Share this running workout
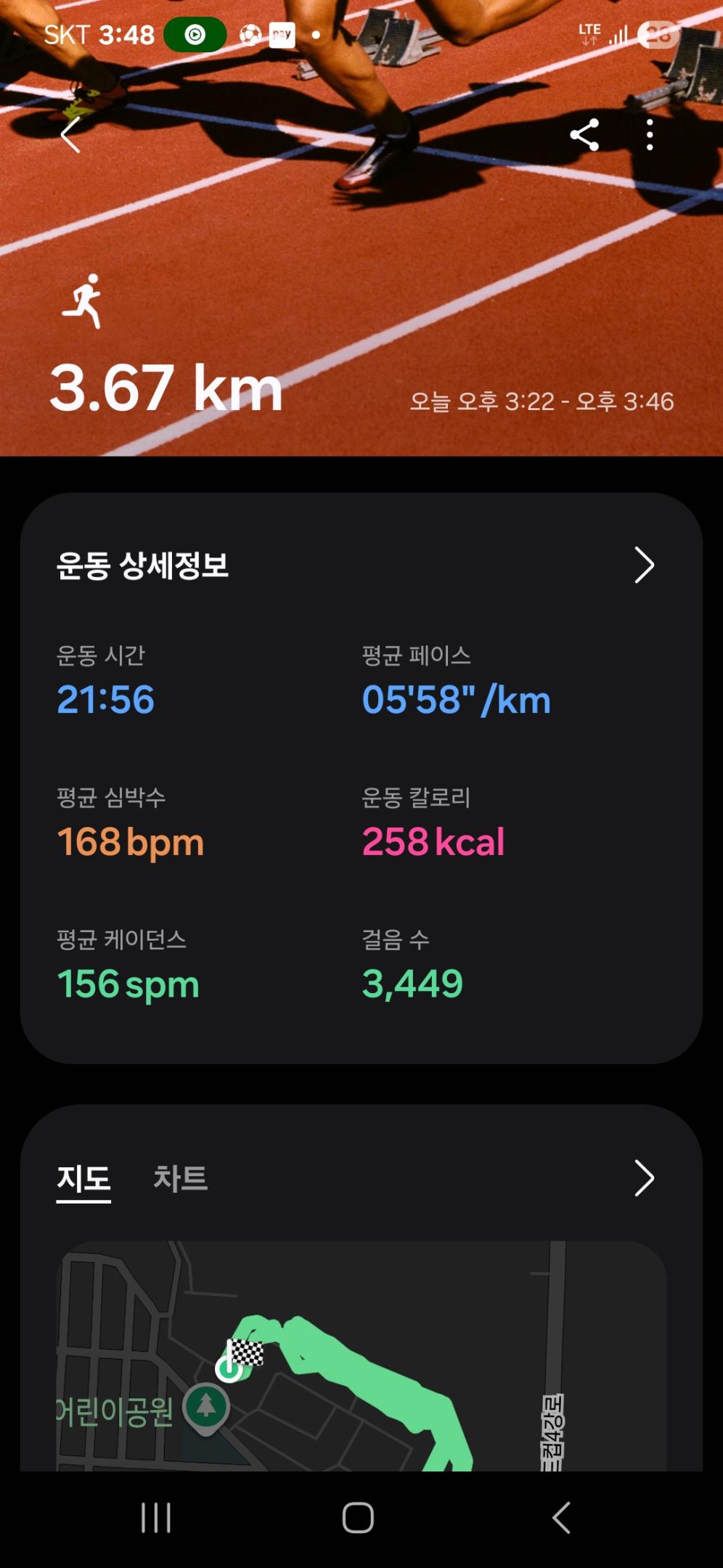 [x=584, y=135]
